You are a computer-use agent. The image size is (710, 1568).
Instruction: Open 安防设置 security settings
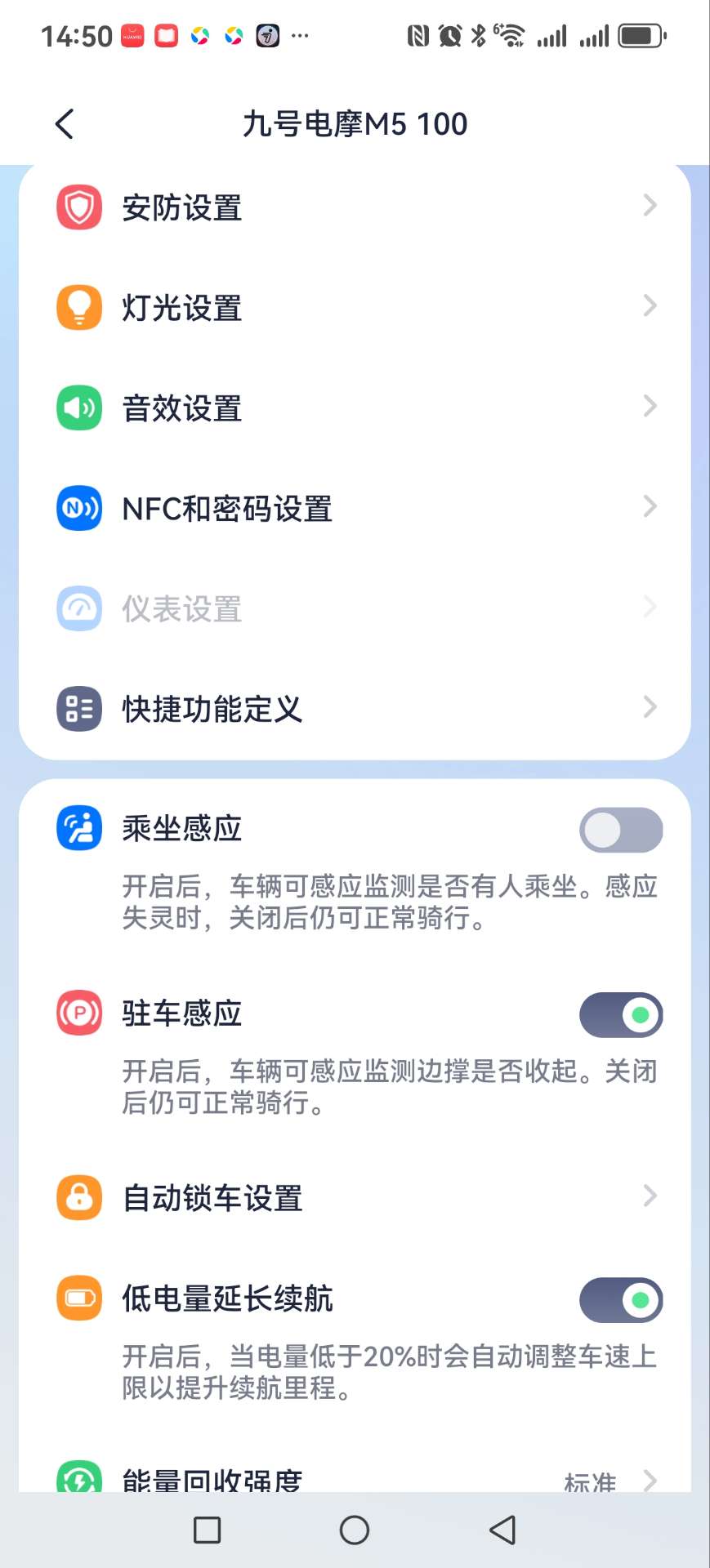(355, 207)
